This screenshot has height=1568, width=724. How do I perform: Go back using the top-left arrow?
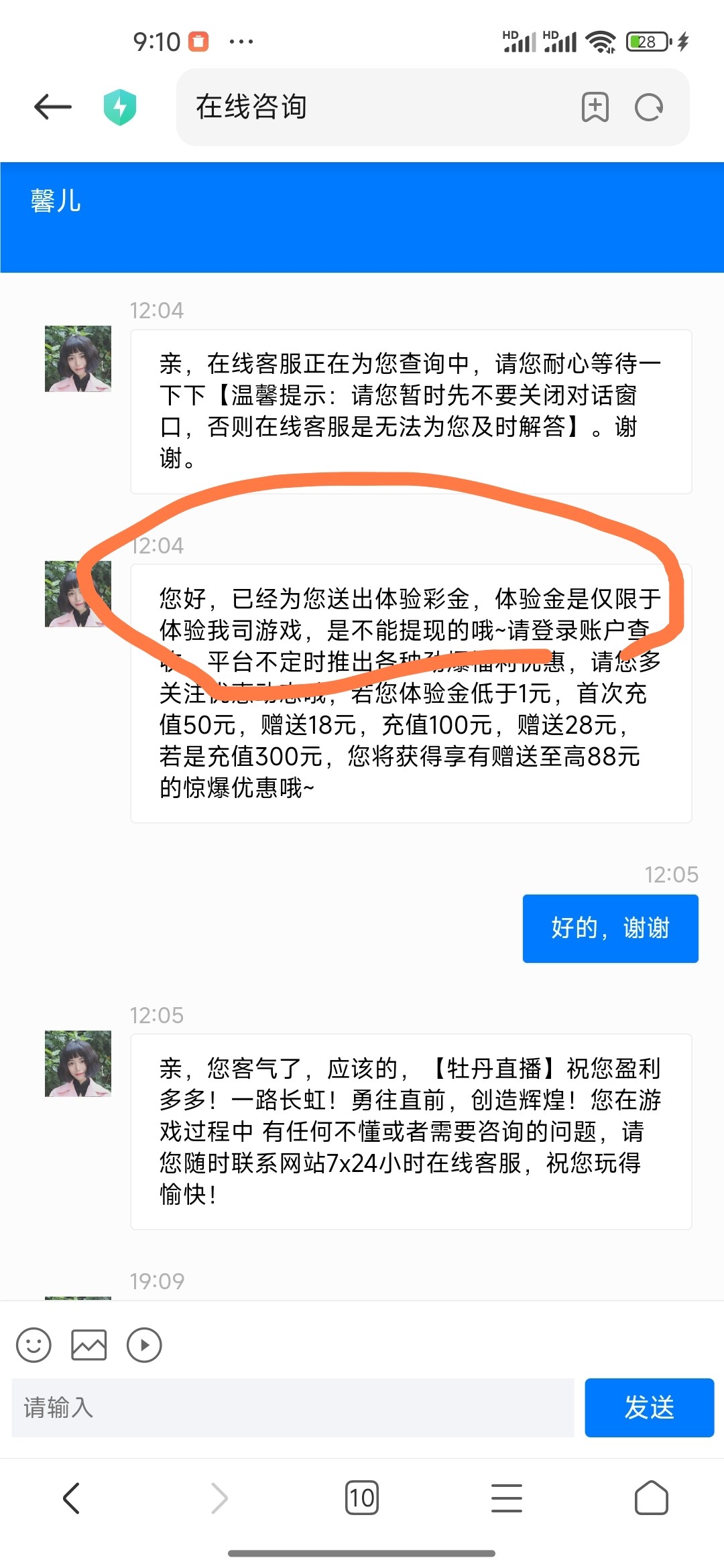(53, 107)
